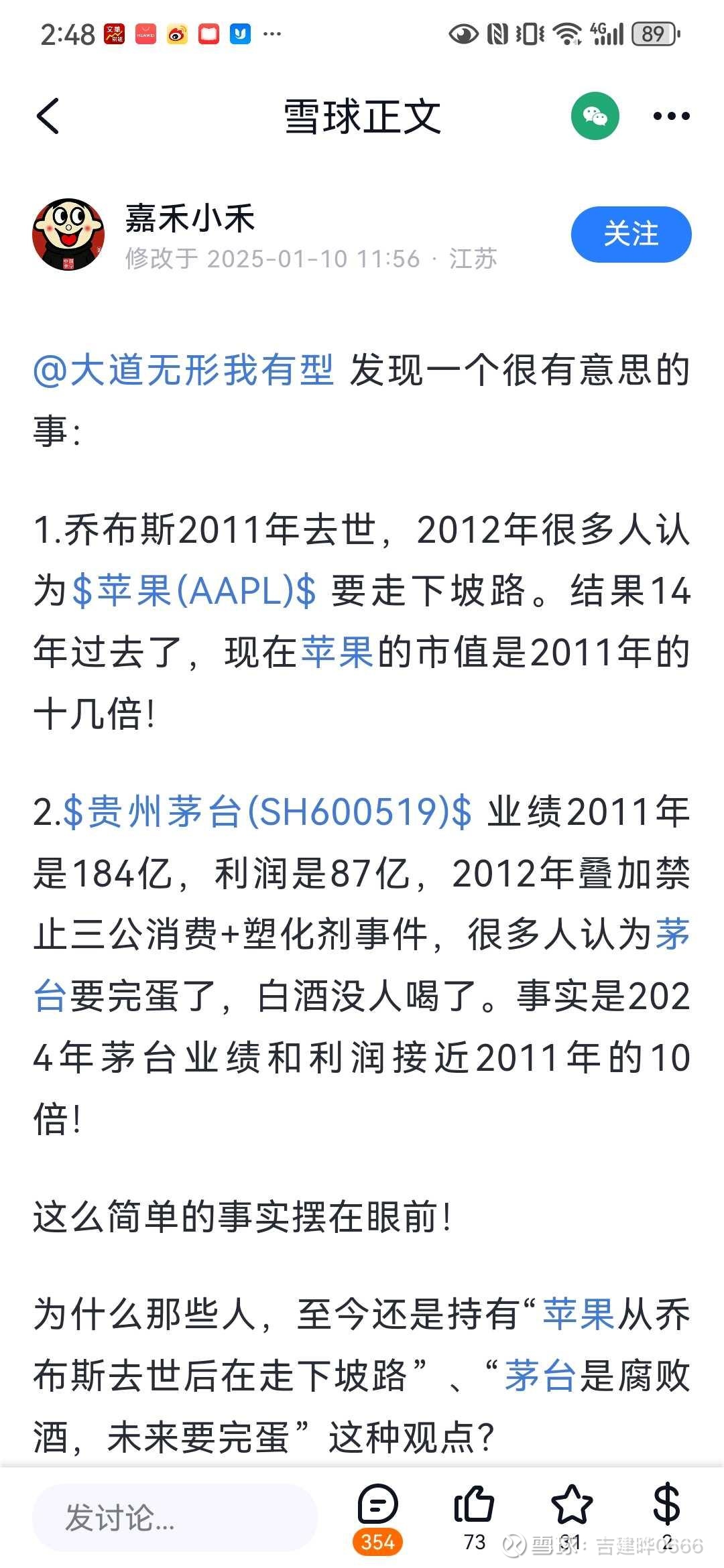Screen dimensions: 724x1568
Task: Like this post with the thumbs-up
Action: coord(475,1518)
